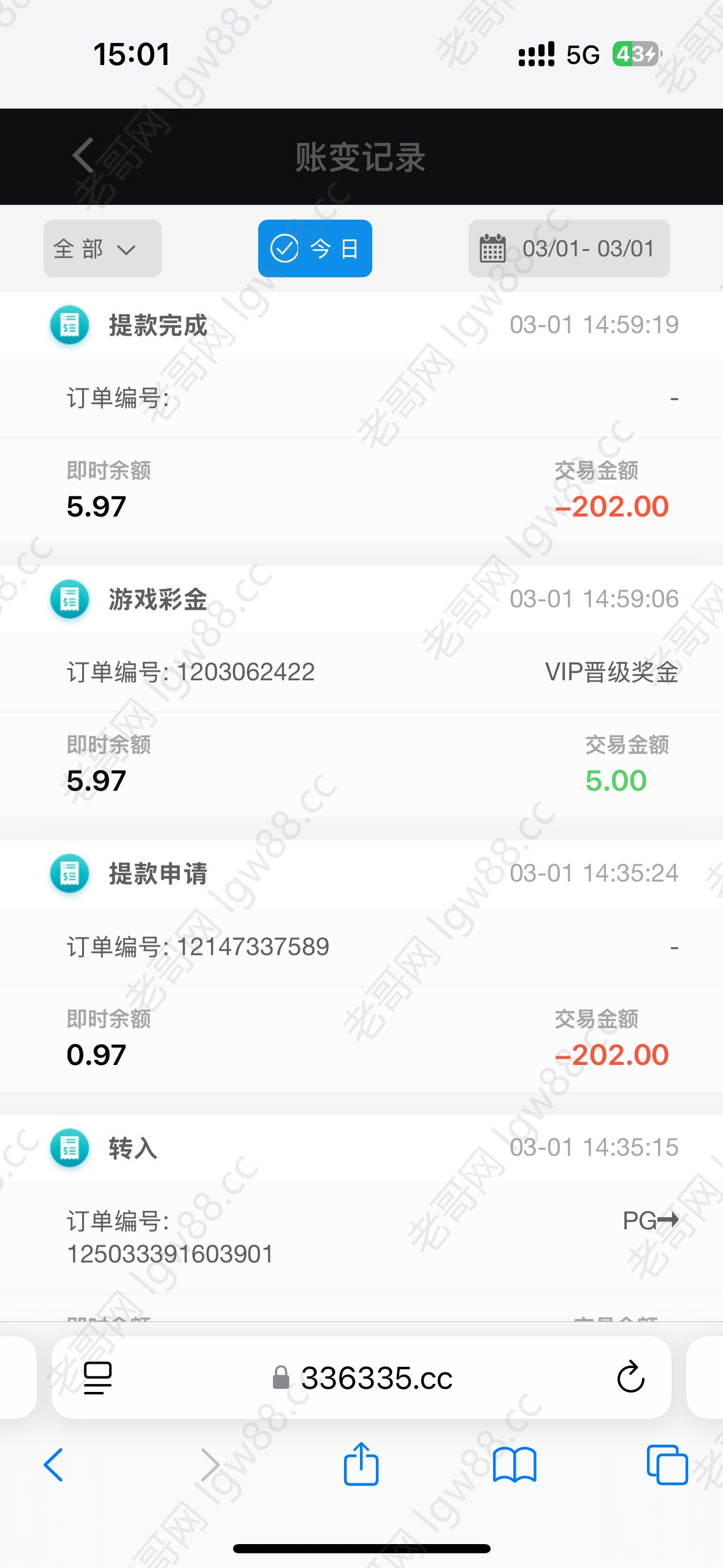
Task: Open Safari bookmarks
Action: coord(515,1465)
